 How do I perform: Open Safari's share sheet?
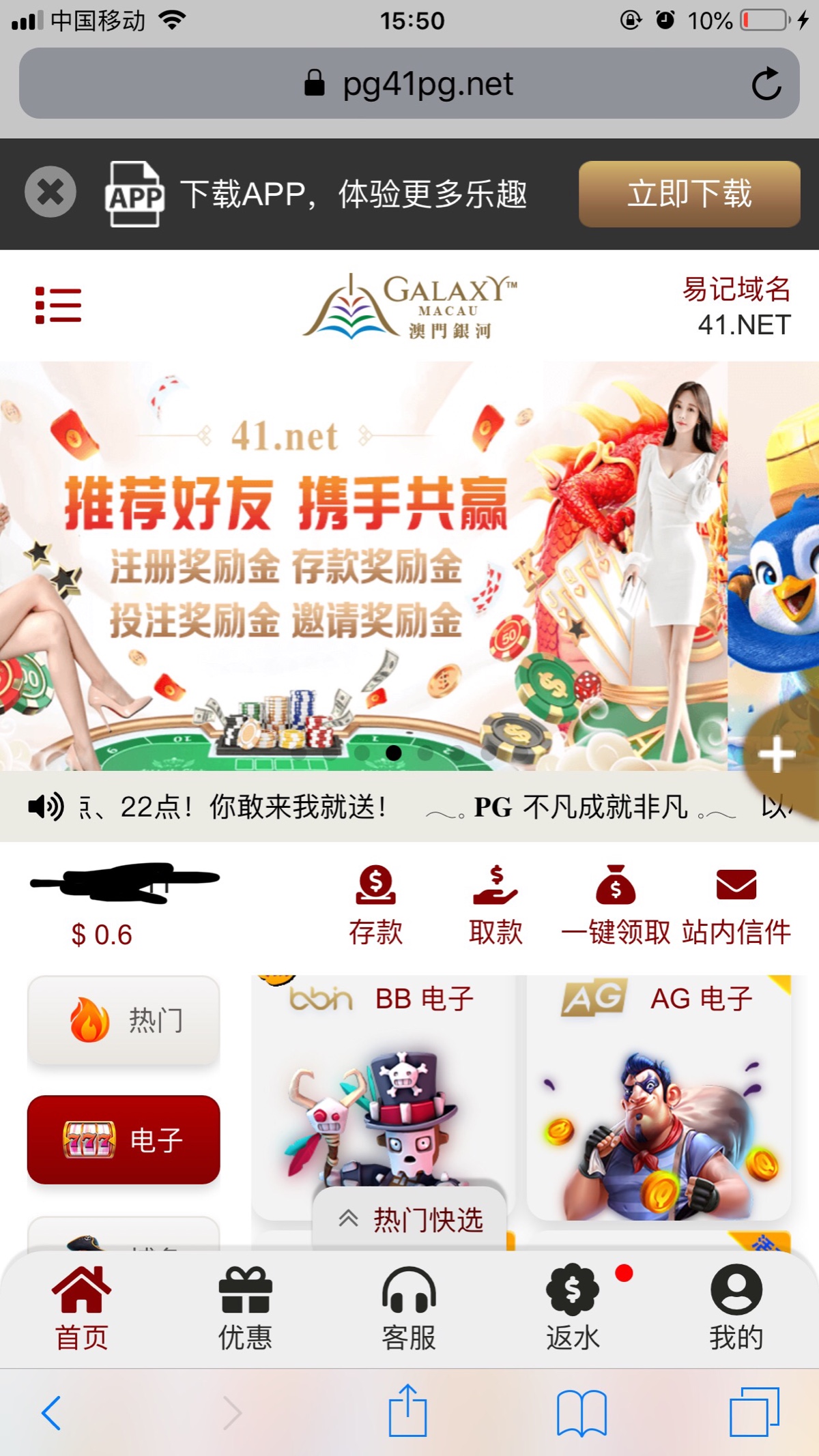pyautogui.click(x=408, y=1411)
